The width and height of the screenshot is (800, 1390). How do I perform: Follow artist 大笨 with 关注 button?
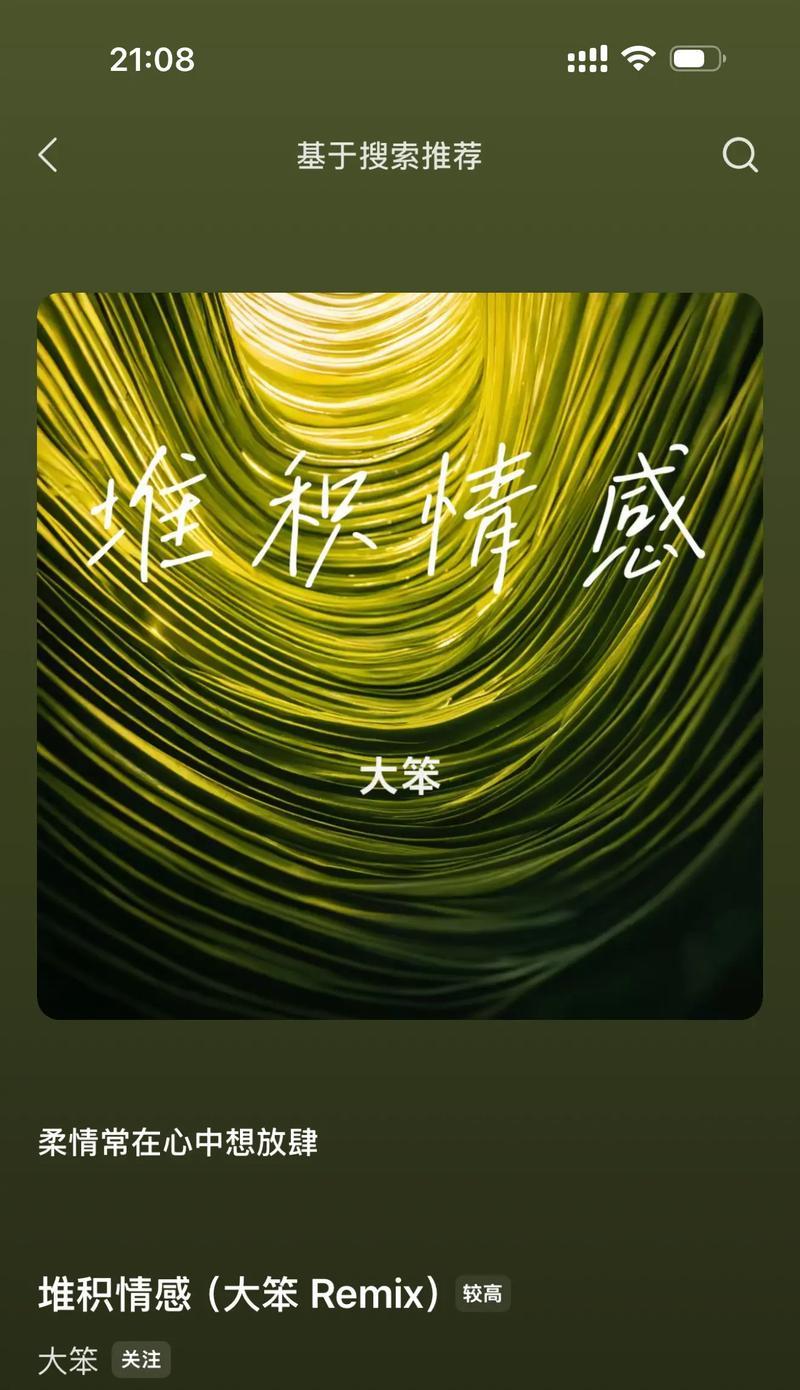tap(141, 1360)
